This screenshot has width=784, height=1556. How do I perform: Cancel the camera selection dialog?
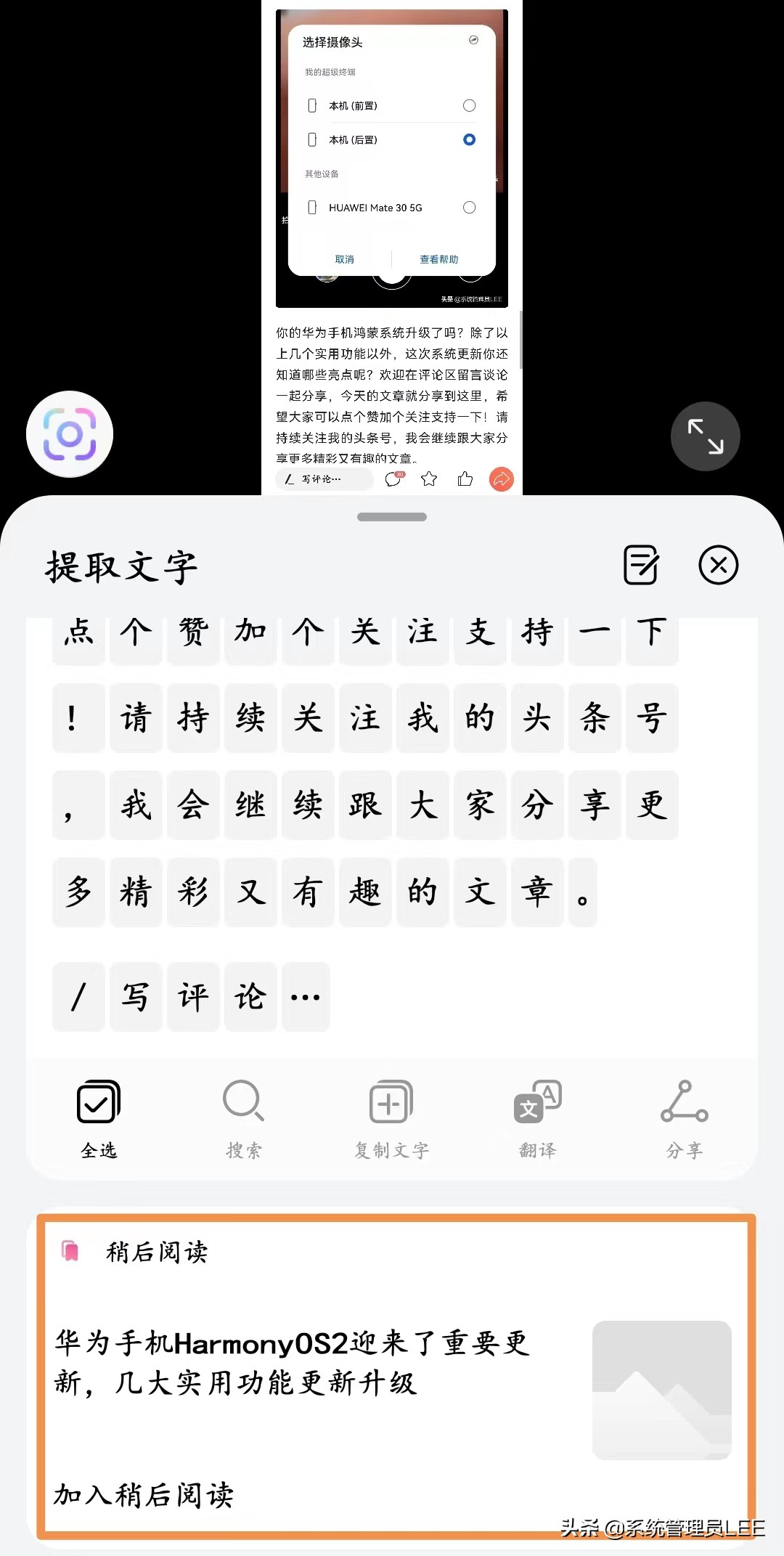click(x=345, y=258)
